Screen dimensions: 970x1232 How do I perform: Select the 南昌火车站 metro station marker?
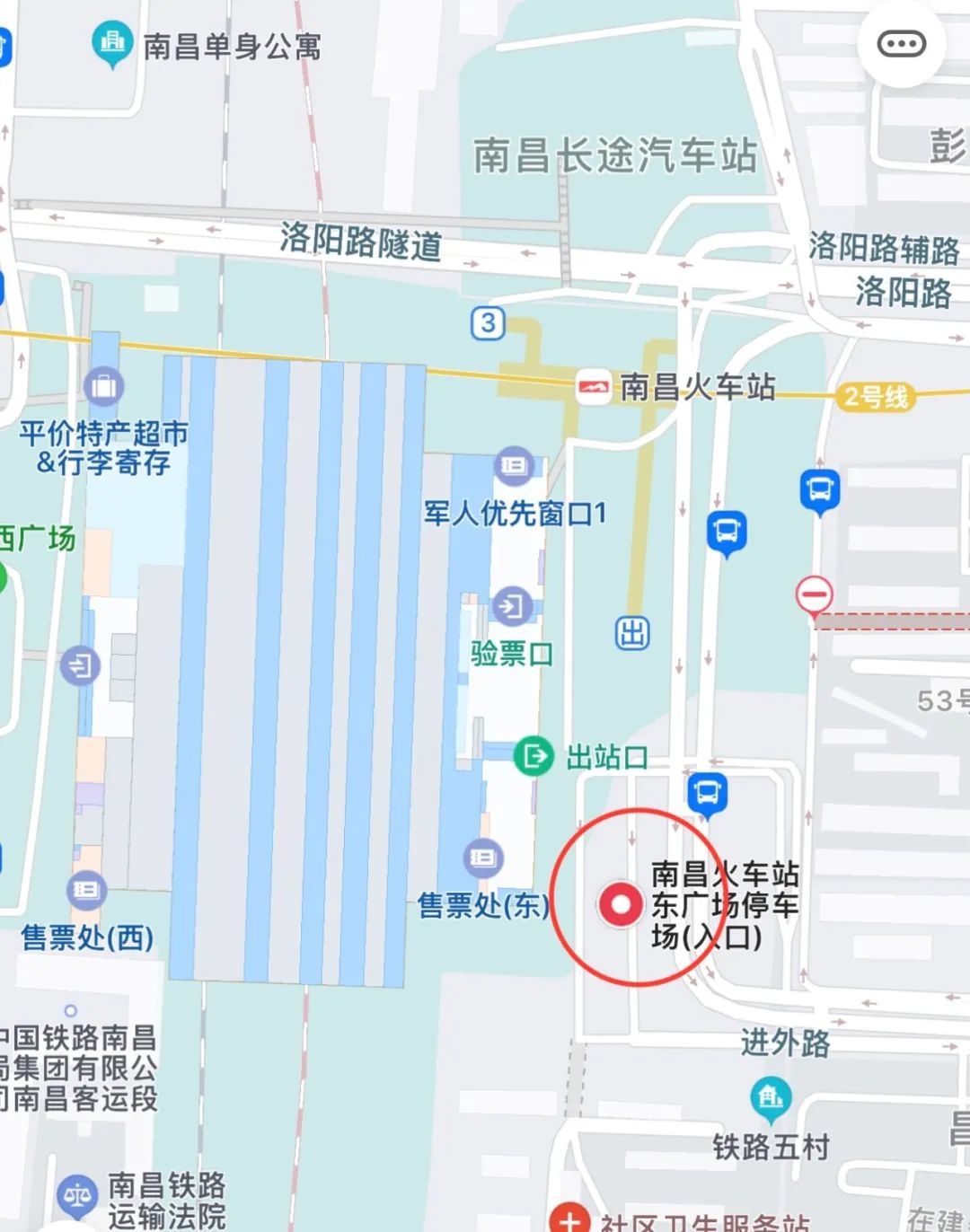click(593, 387)
